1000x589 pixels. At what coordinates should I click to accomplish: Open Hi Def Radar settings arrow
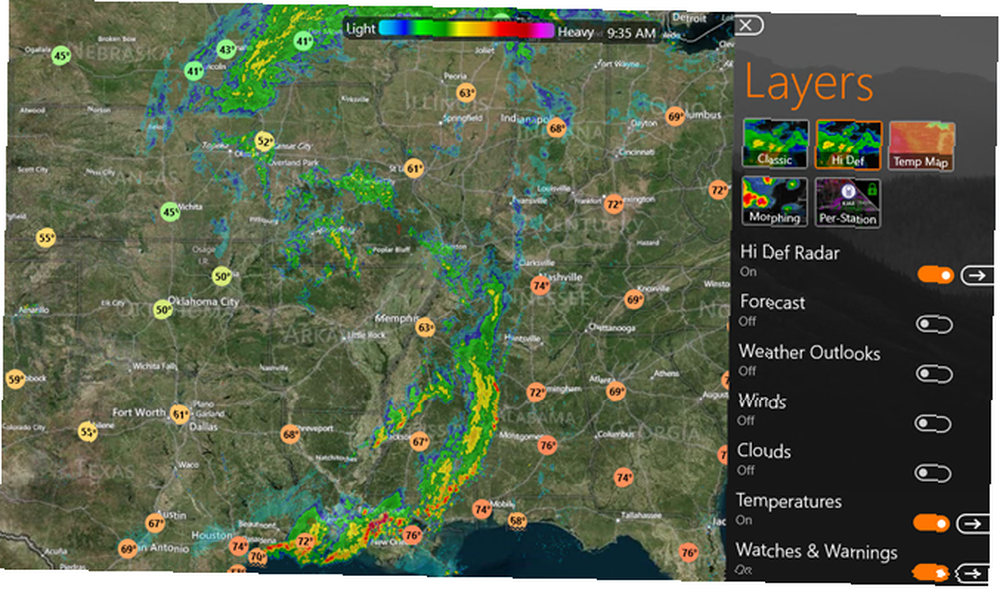[x=977, y=275]
